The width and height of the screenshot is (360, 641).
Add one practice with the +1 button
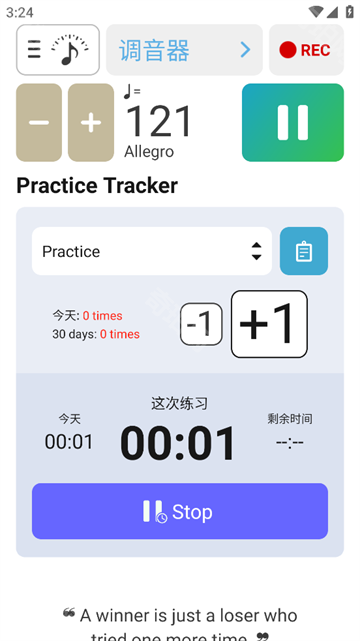269,324
